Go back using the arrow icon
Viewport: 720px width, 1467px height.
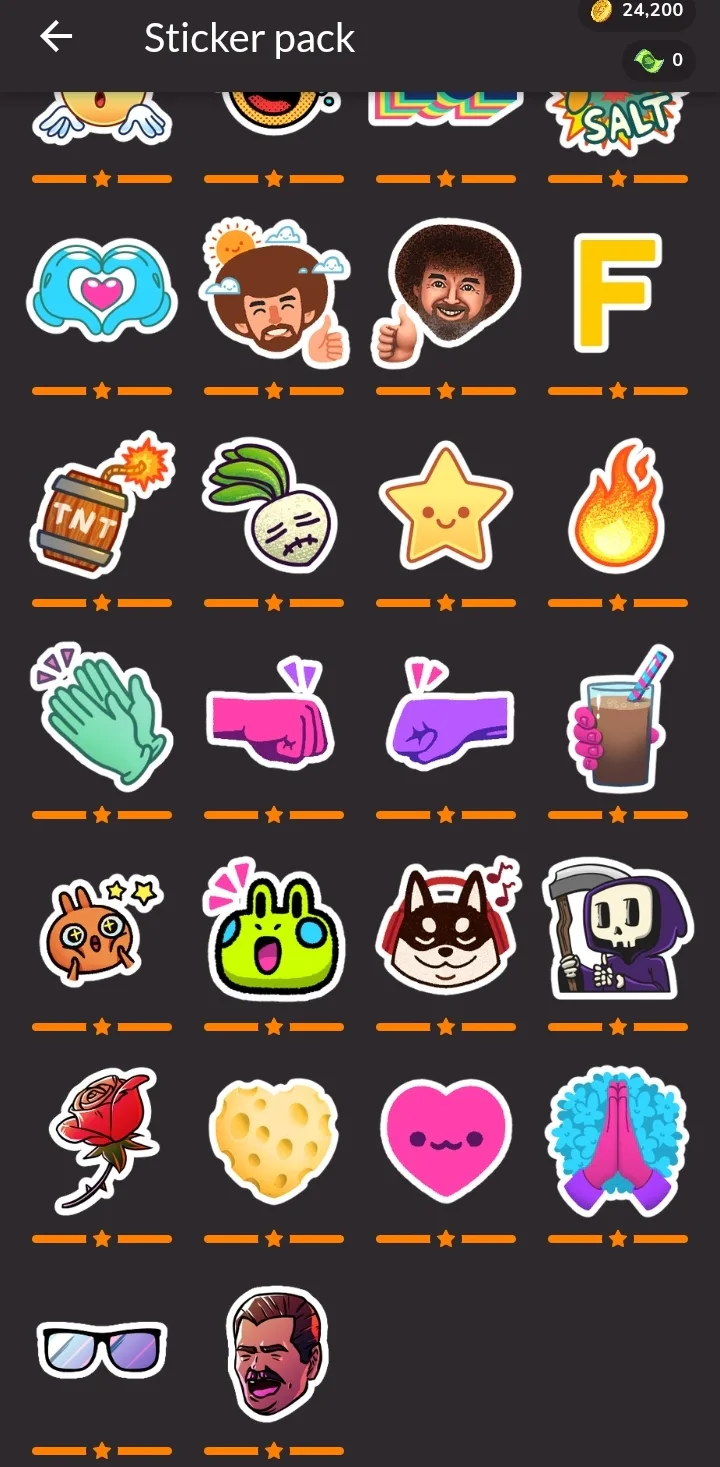[x=56, y=38]
